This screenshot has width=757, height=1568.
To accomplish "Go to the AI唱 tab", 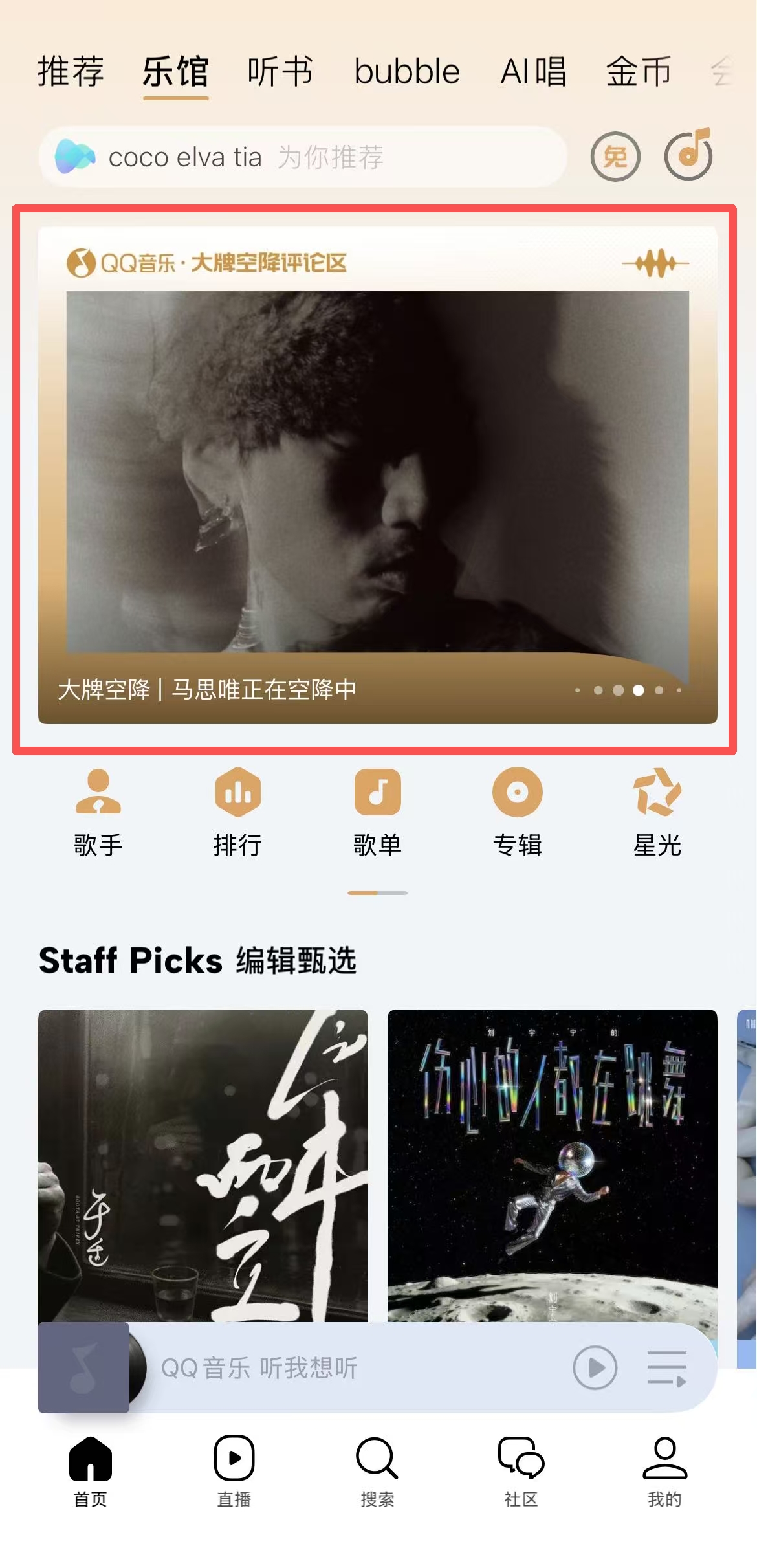I will pyautogui.click(x=533, y=71).
